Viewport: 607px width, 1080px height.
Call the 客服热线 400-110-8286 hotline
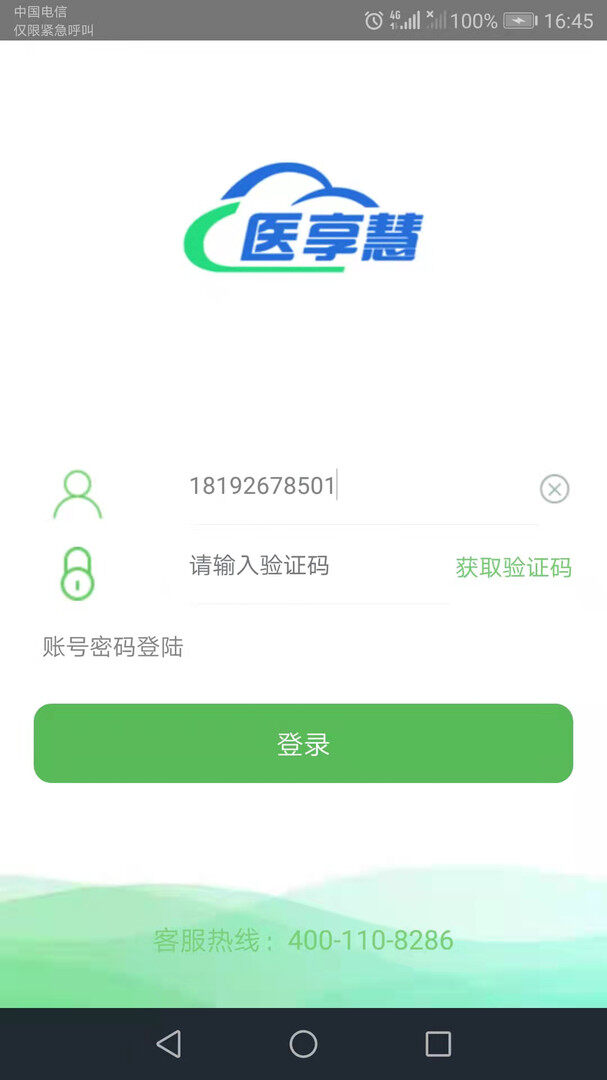pos(303,940)
